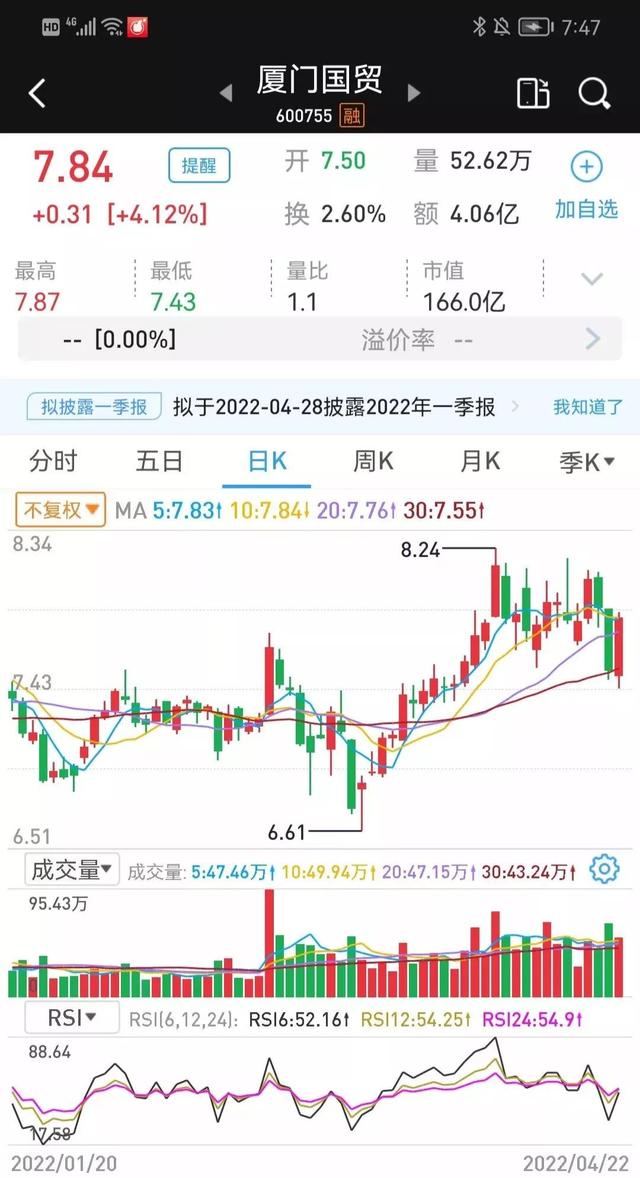The height and width of the screenshot is (1178, 640).
Task: Switch to the 周K chart tab
Action: click(373, 462)
